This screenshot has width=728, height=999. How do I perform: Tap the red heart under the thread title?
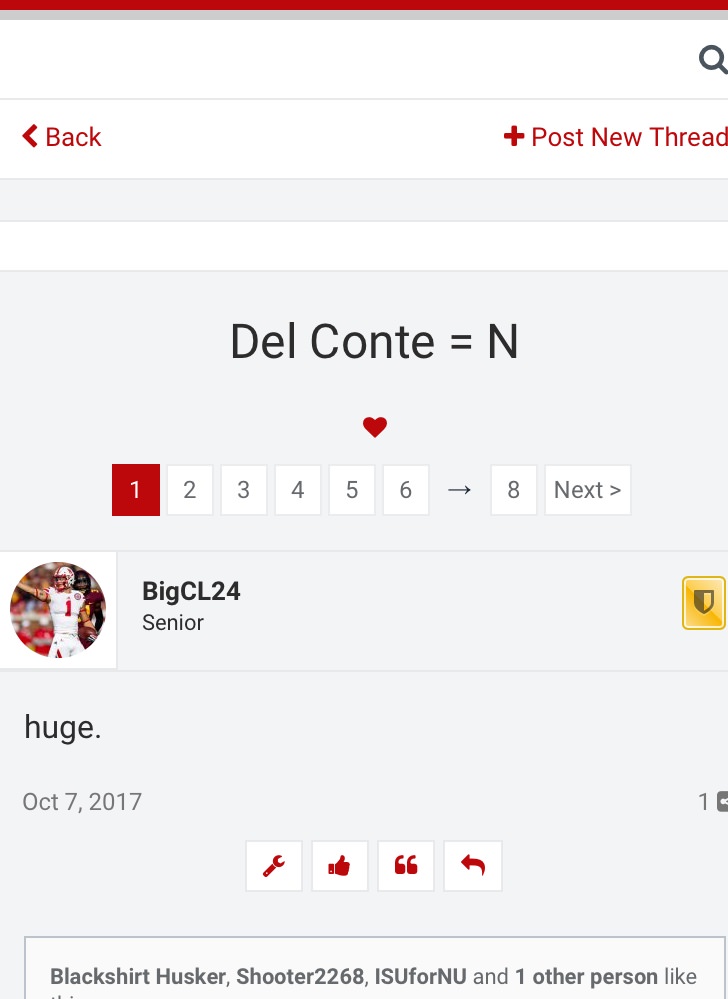(x=375, y=428)
